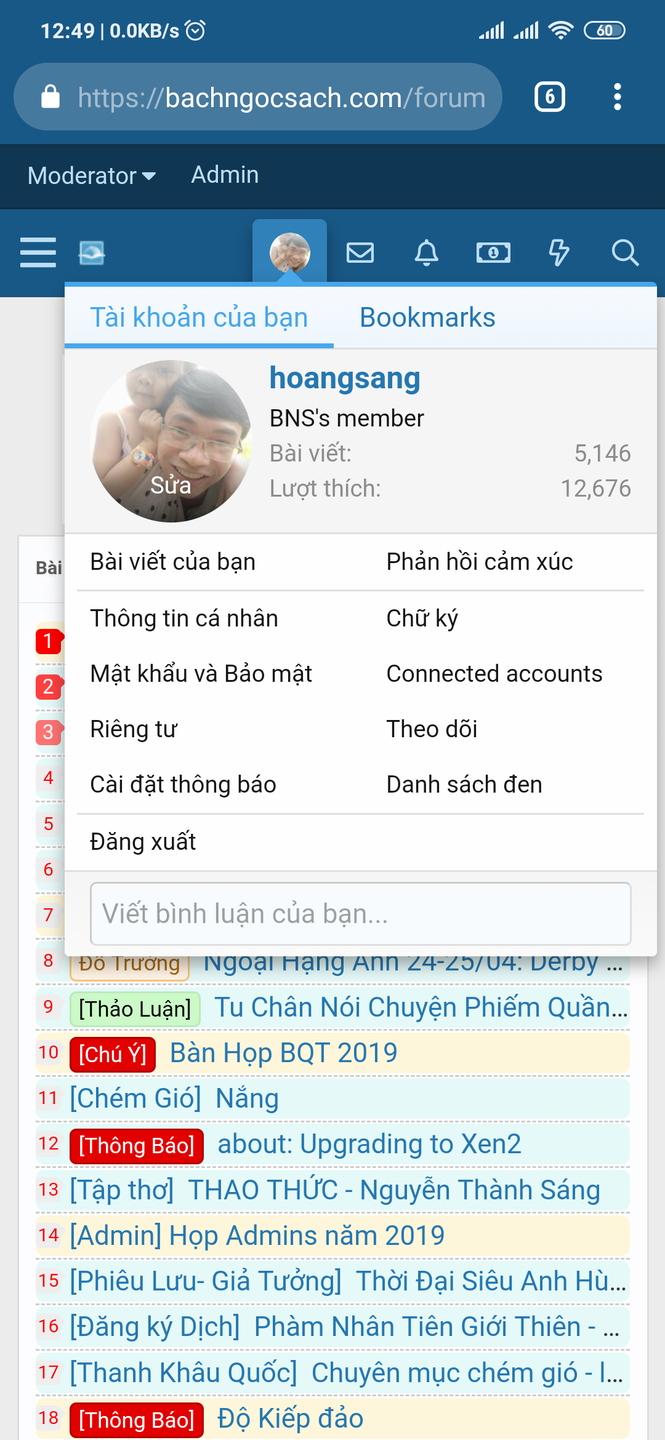Open thread Bàn Họp BQT 2019
The width and height of the screenshot is (665, 1440).
(x=284, y=1053)
